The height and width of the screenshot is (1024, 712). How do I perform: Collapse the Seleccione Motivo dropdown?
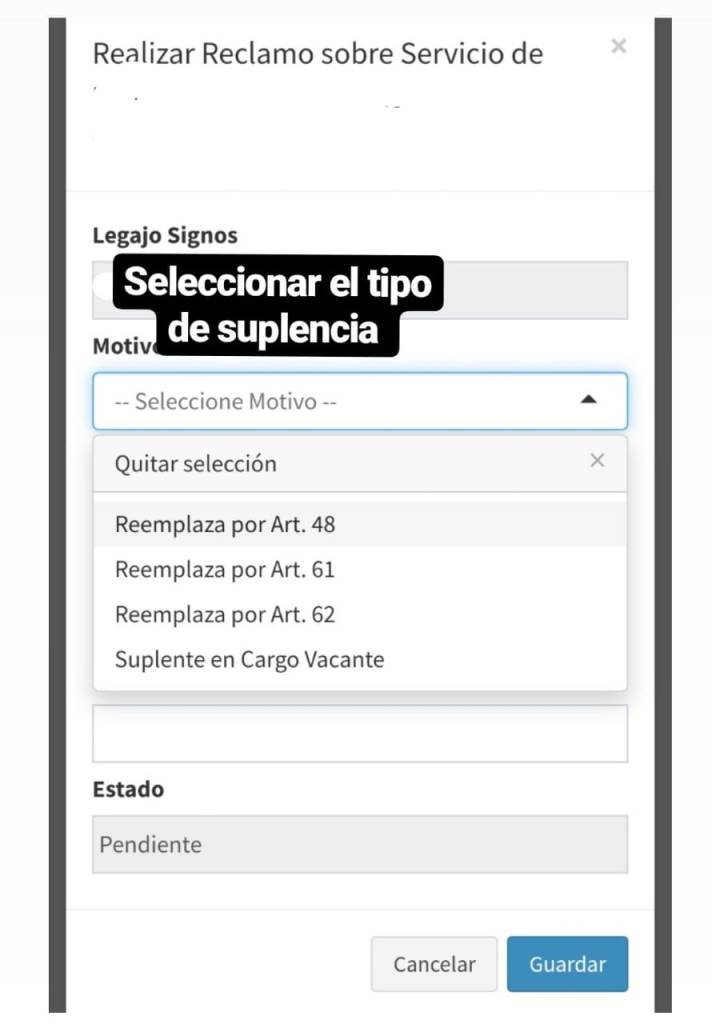pos(589,401)
